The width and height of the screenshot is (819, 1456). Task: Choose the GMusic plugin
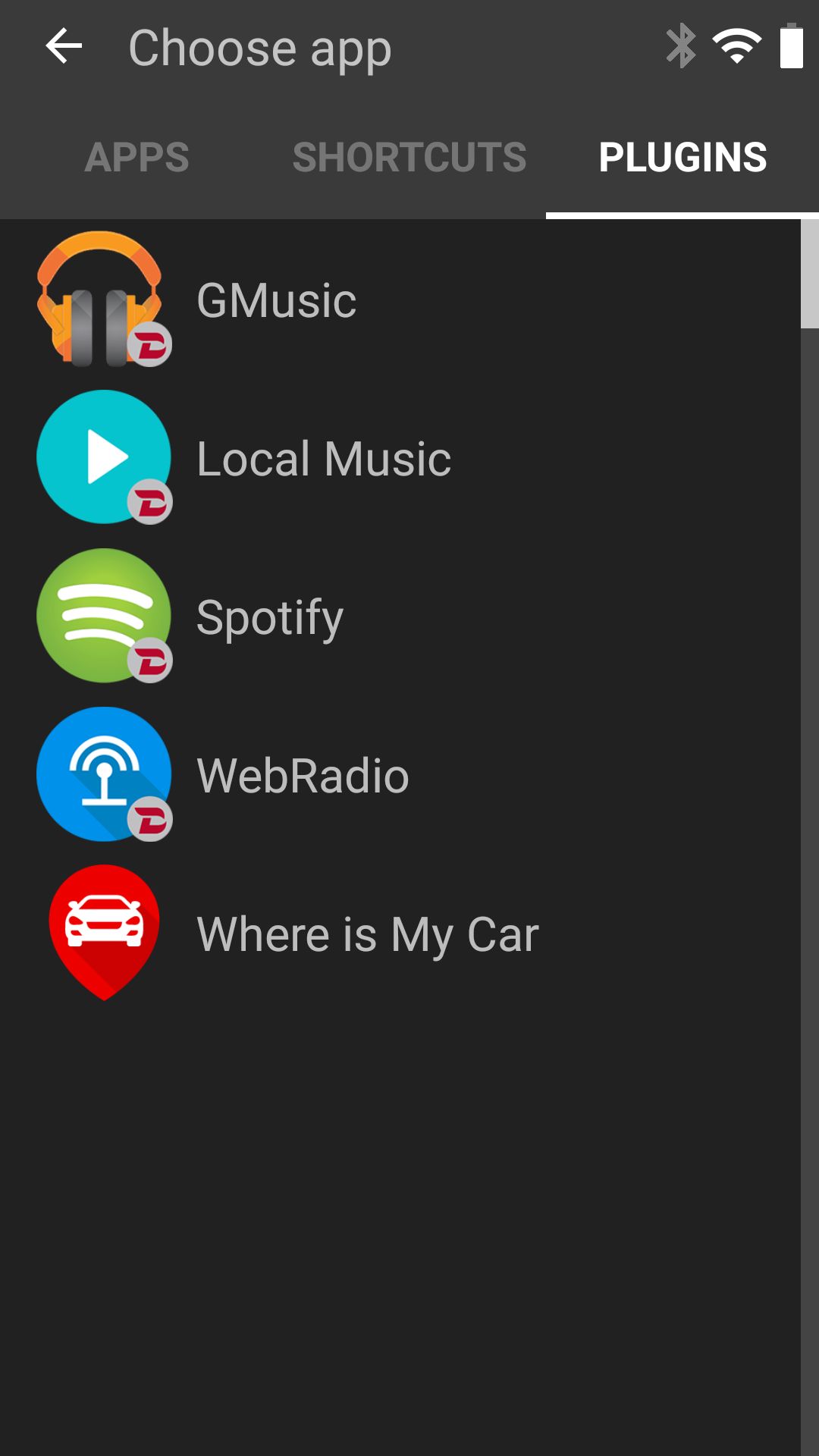coord(400,300)
